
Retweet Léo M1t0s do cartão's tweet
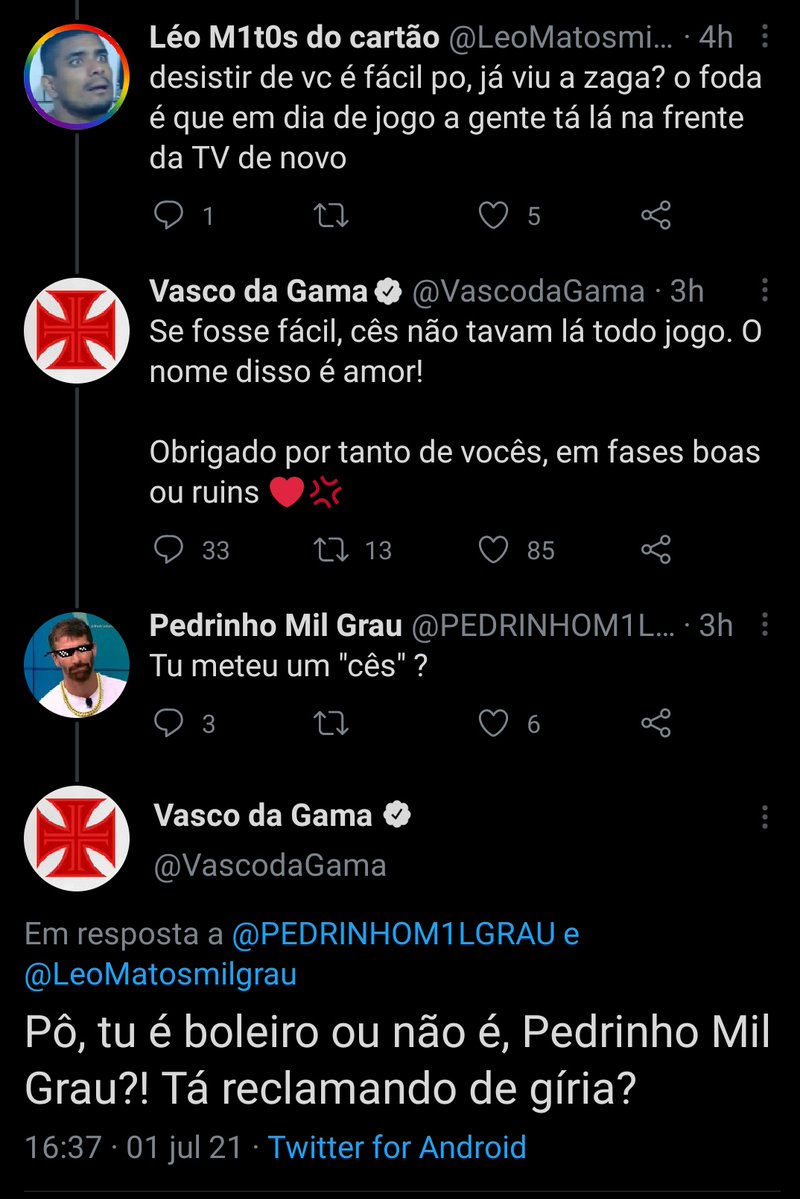point(326,215)
